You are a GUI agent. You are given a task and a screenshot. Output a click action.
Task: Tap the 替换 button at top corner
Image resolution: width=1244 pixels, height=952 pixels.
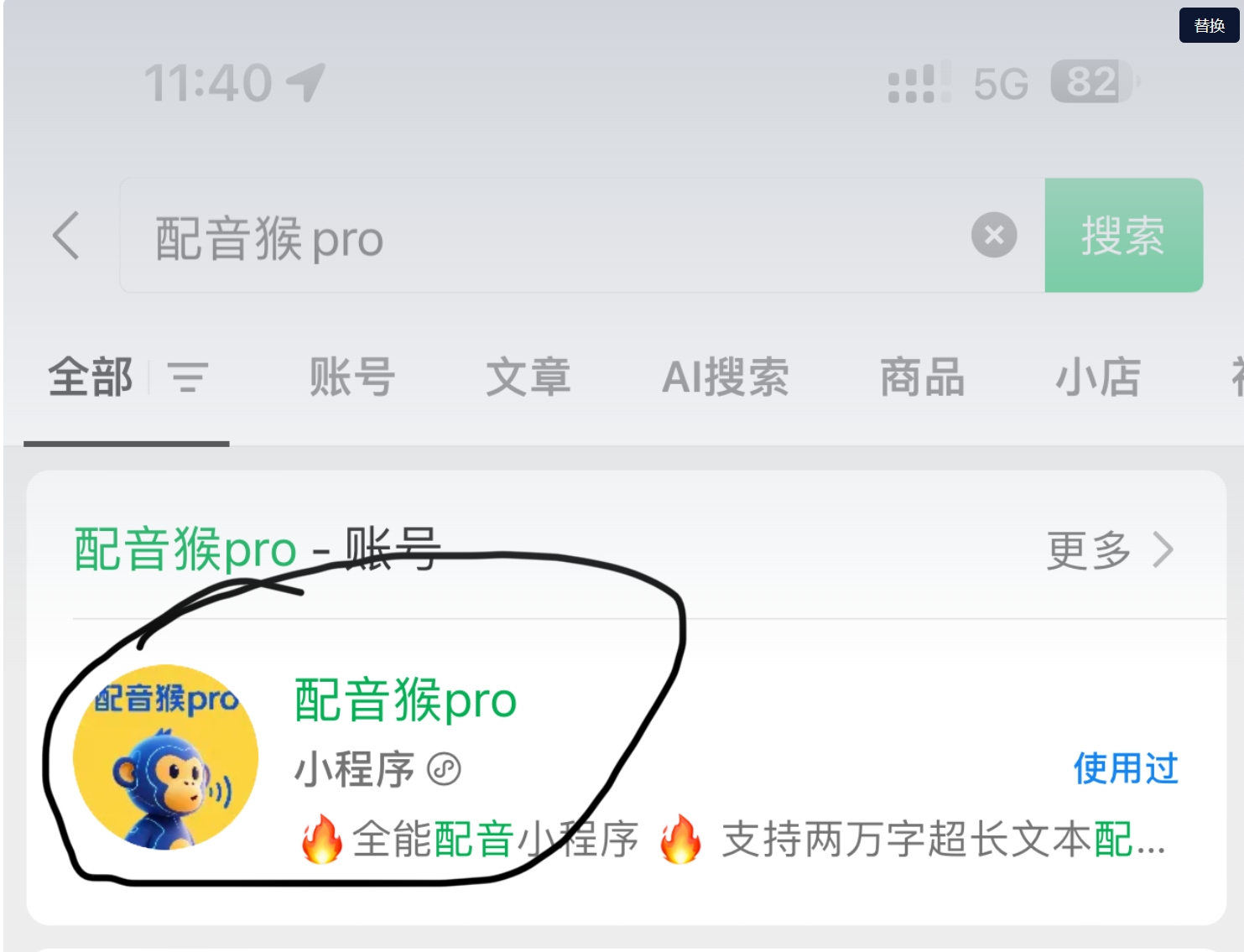coord(1209,26)
